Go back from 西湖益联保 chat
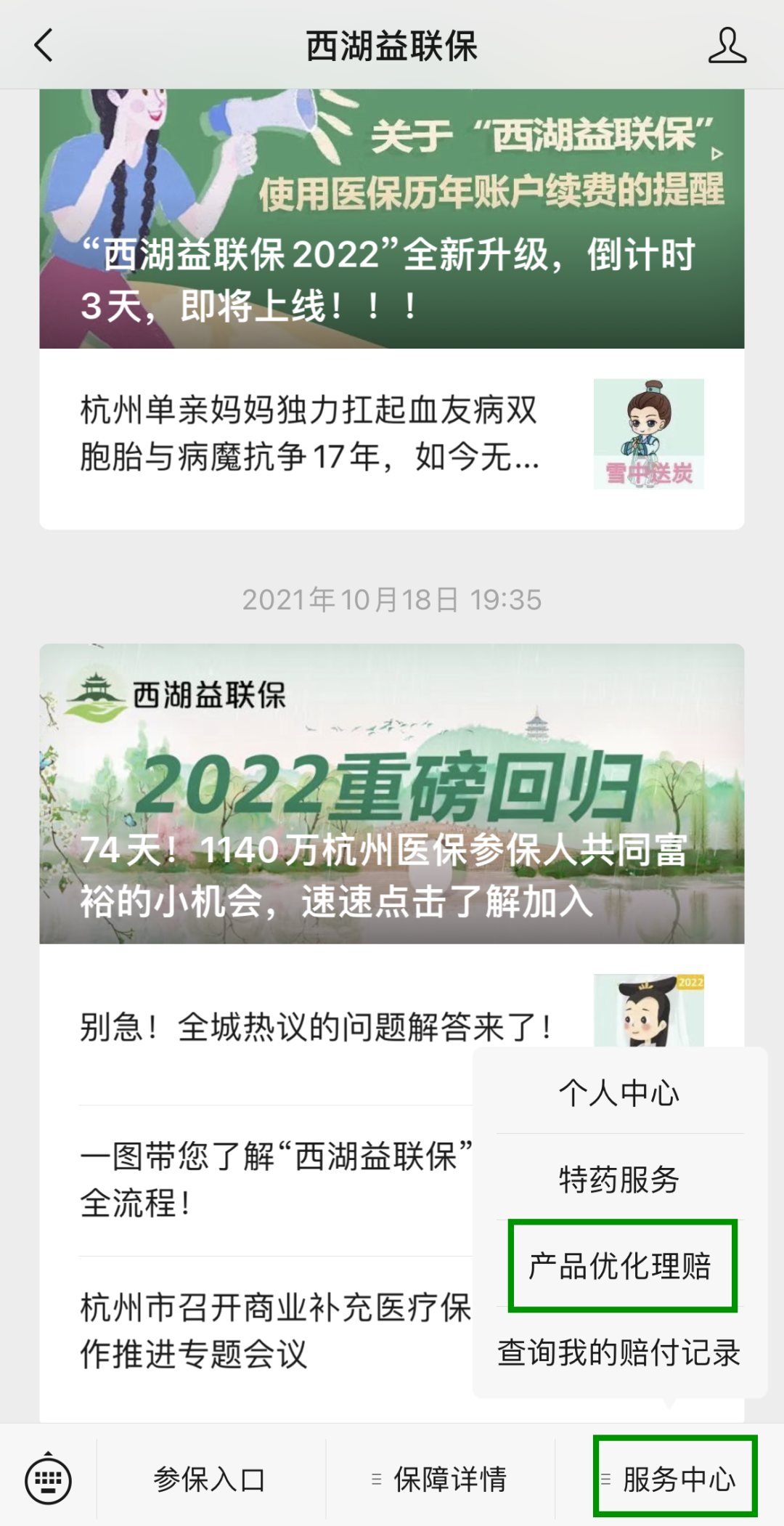784x1526 pixels. (44, 45)
